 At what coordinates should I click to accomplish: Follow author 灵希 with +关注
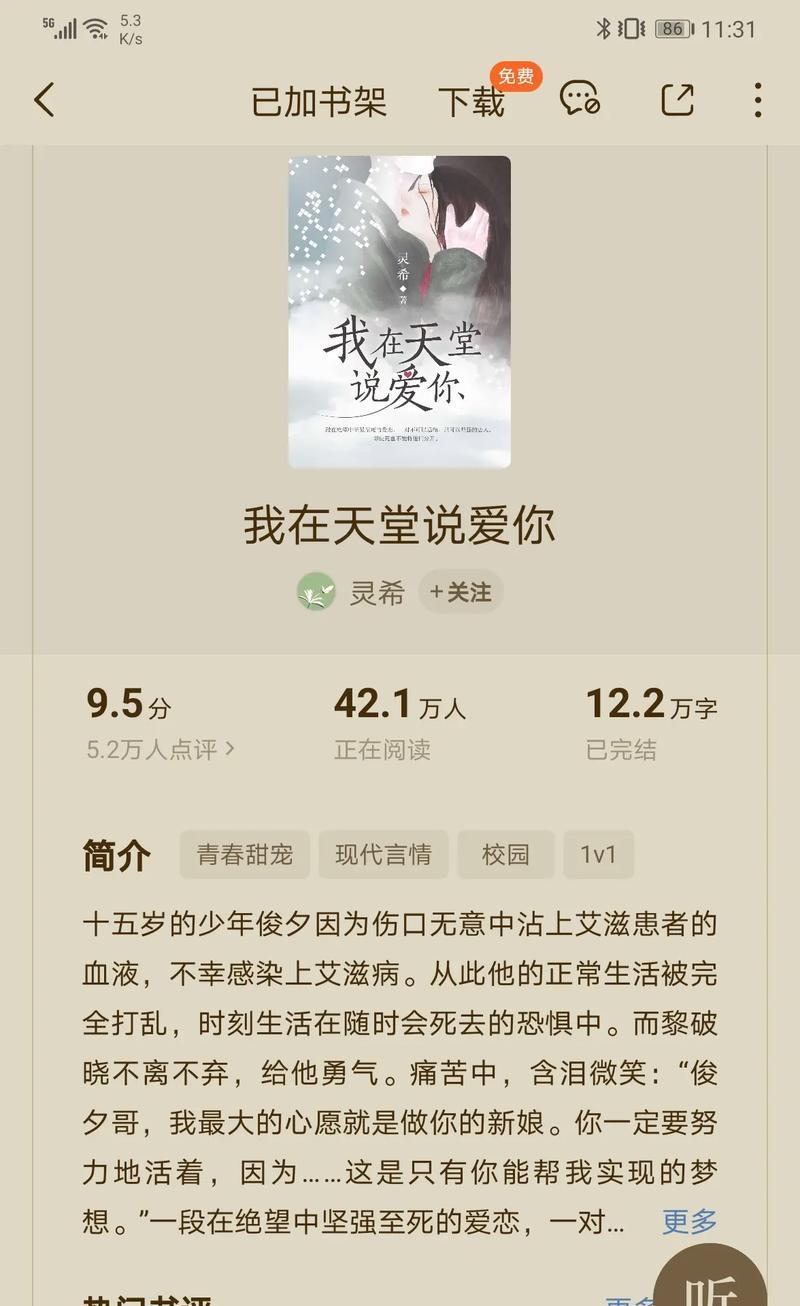pos(461,592)
